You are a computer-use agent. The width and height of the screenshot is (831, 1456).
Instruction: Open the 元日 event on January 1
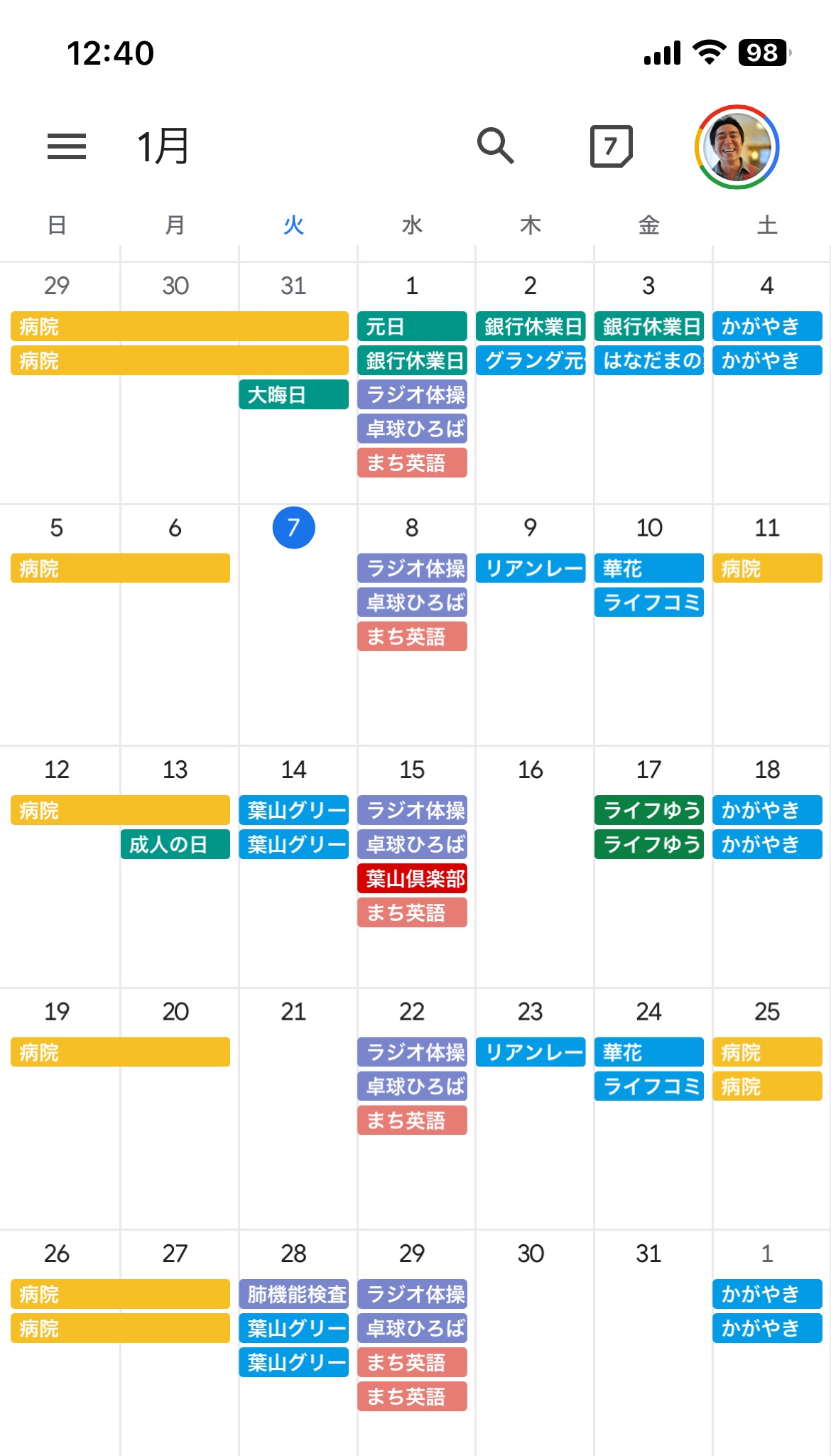(x=412, y=327)
